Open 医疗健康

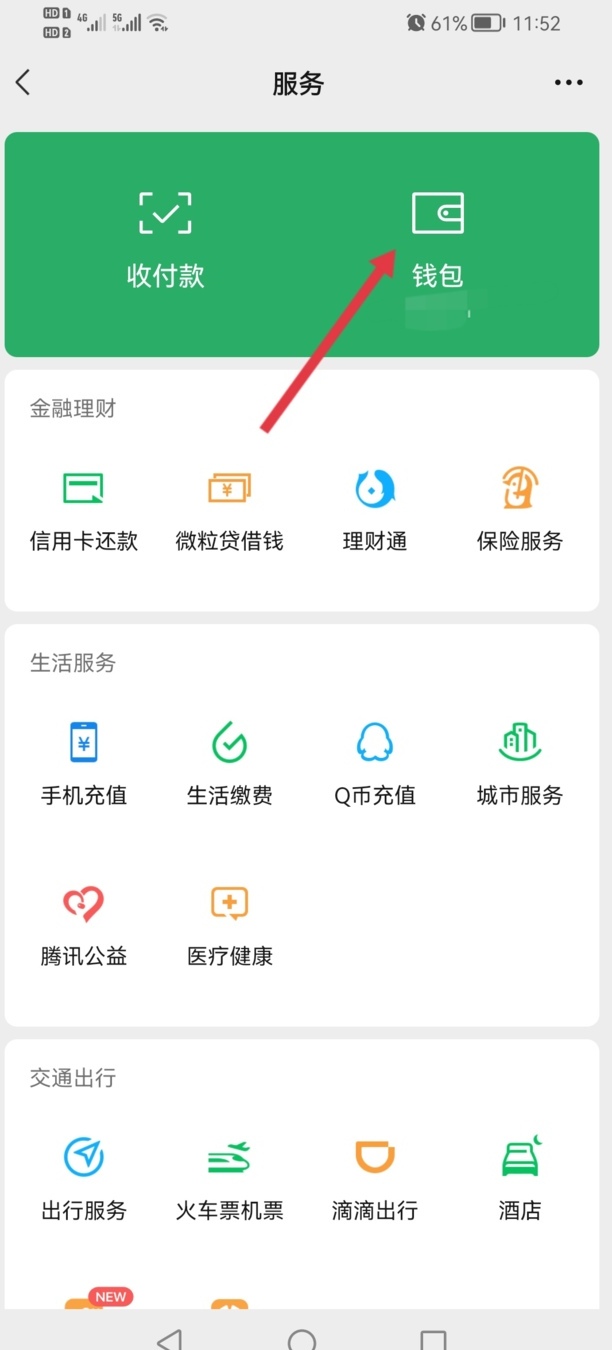(230, 926)
